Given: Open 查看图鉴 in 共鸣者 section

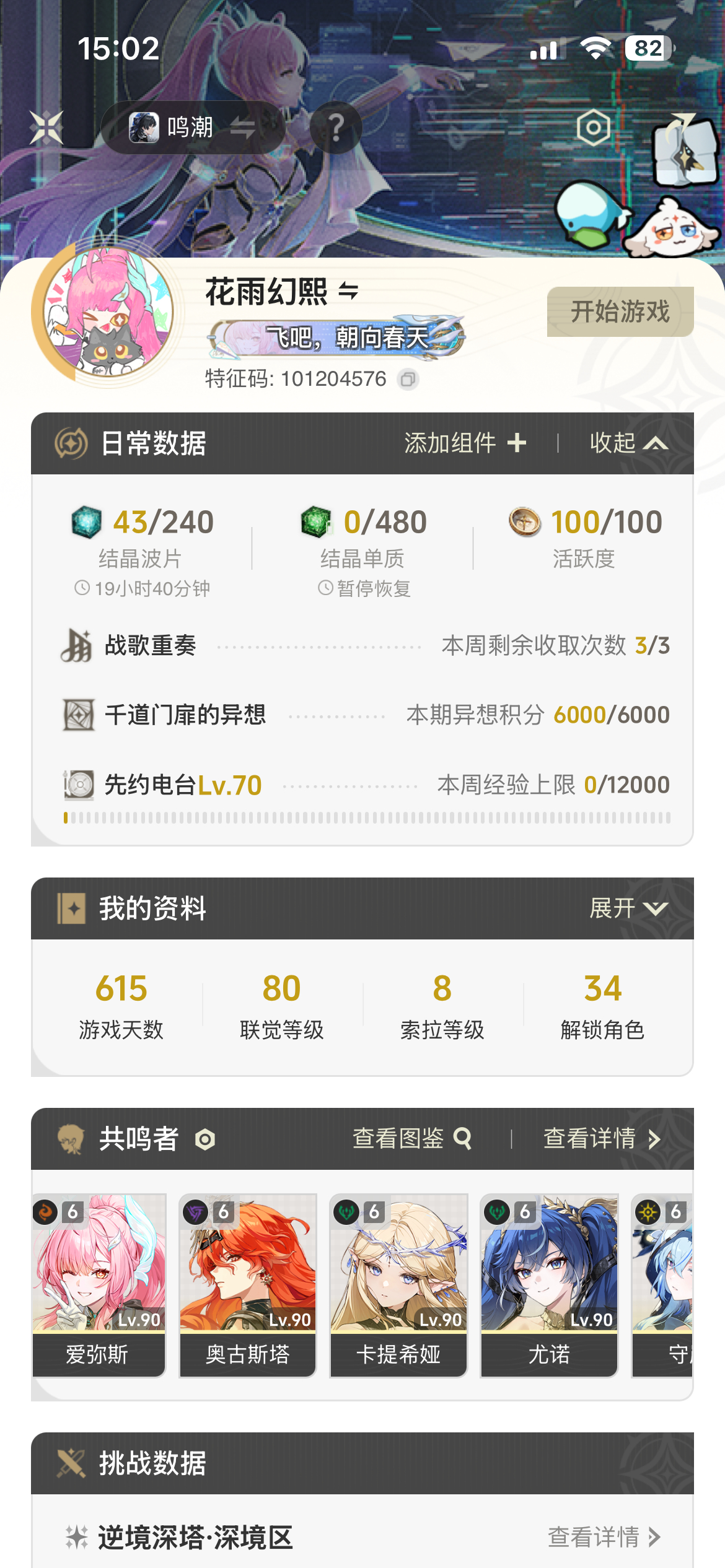Looking at the screenshot, I should coord(412,1139).
